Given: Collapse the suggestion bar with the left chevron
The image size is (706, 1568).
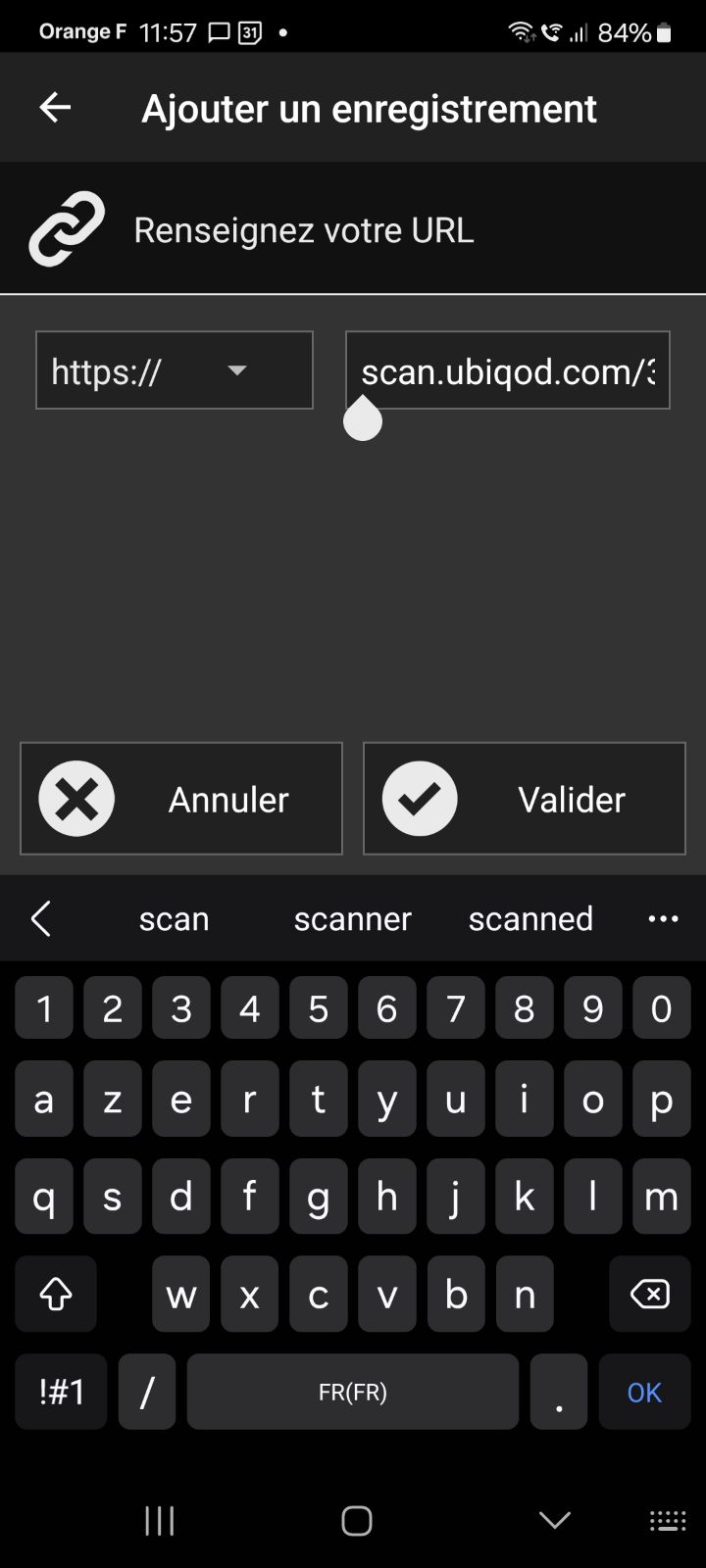Looking at the screenshot, I should pyautogui.click(x=40, y=919).
